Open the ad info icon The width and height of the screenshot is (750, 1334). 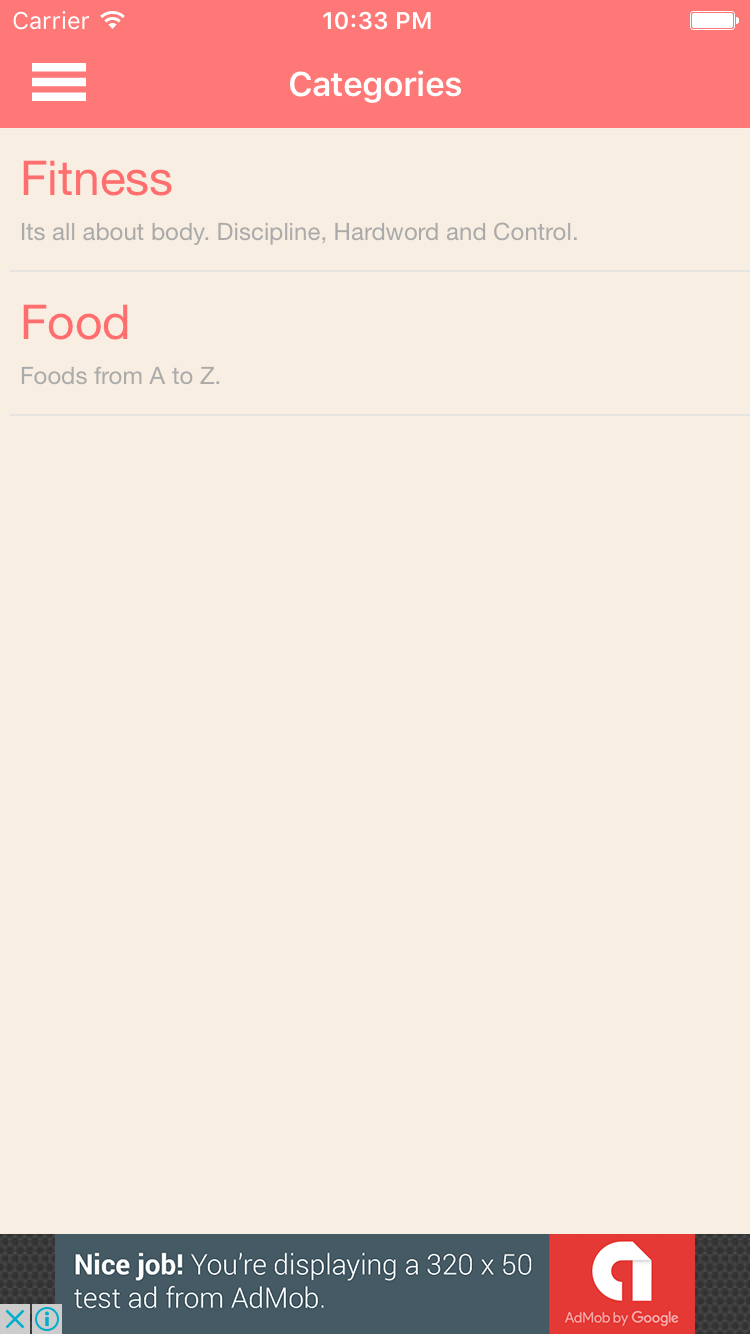tap(47, 1319)
